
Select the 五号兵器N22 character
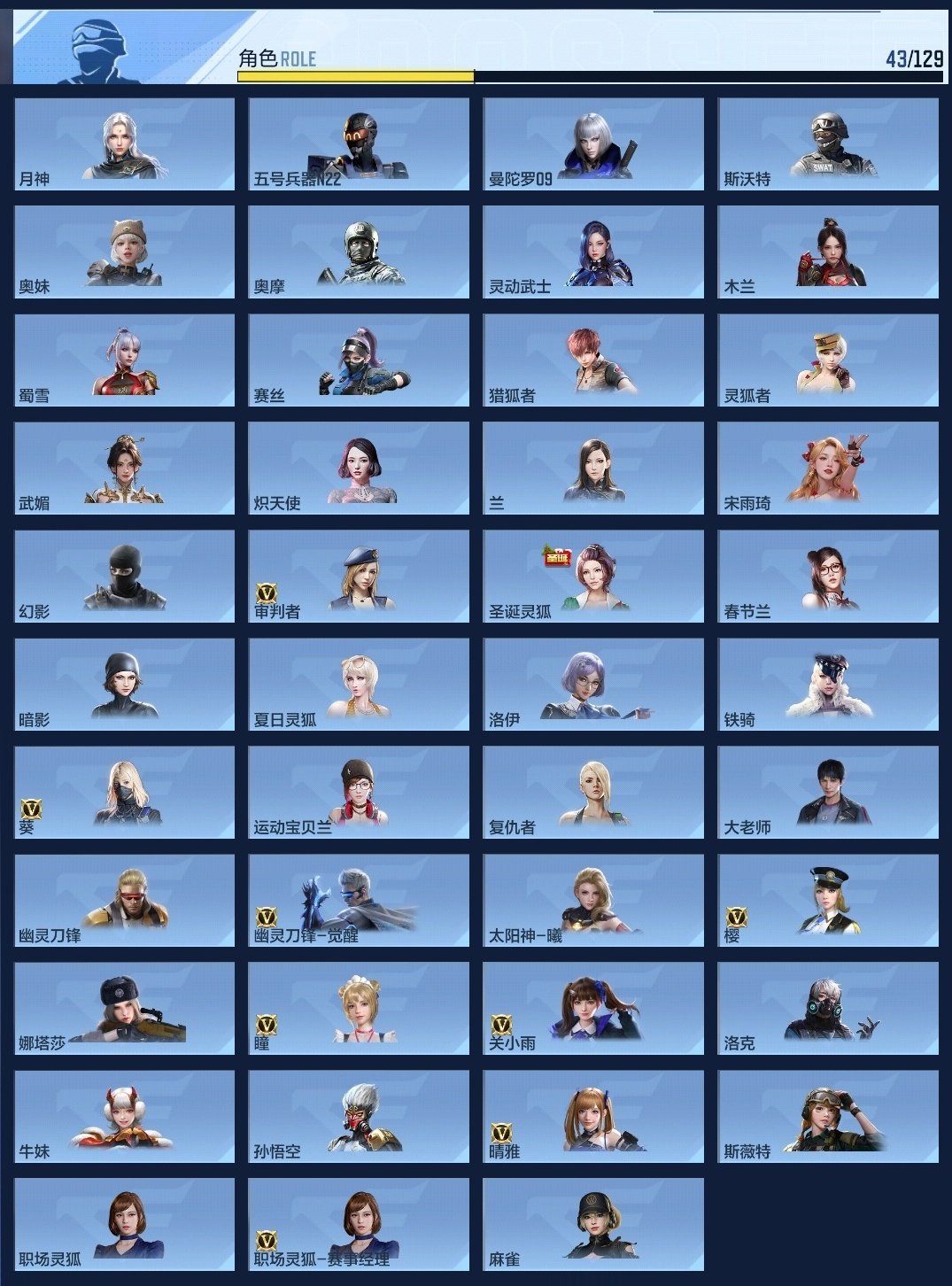click(359, 143)
